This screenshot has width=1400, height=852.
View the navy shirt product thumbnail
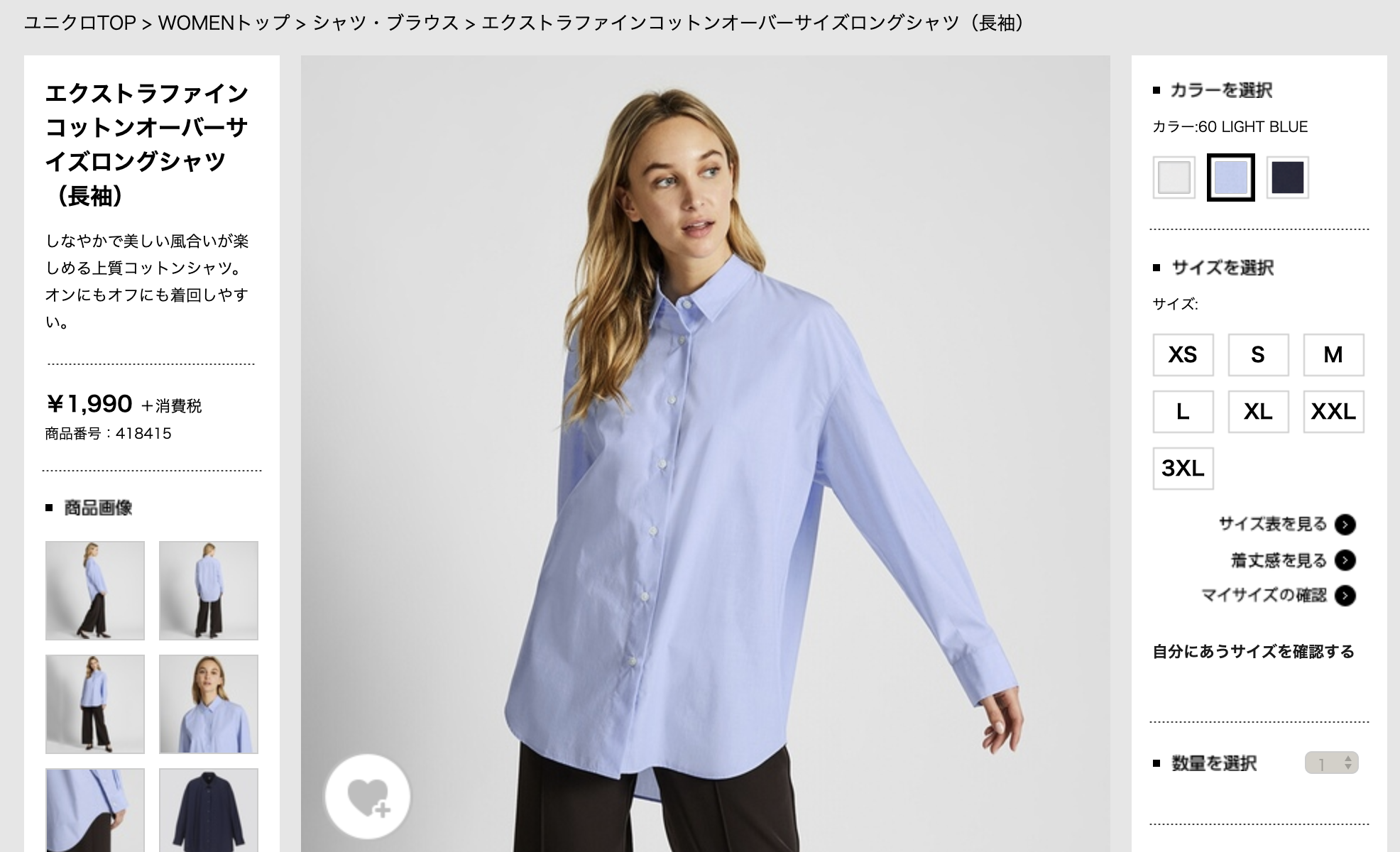point(208,811)
